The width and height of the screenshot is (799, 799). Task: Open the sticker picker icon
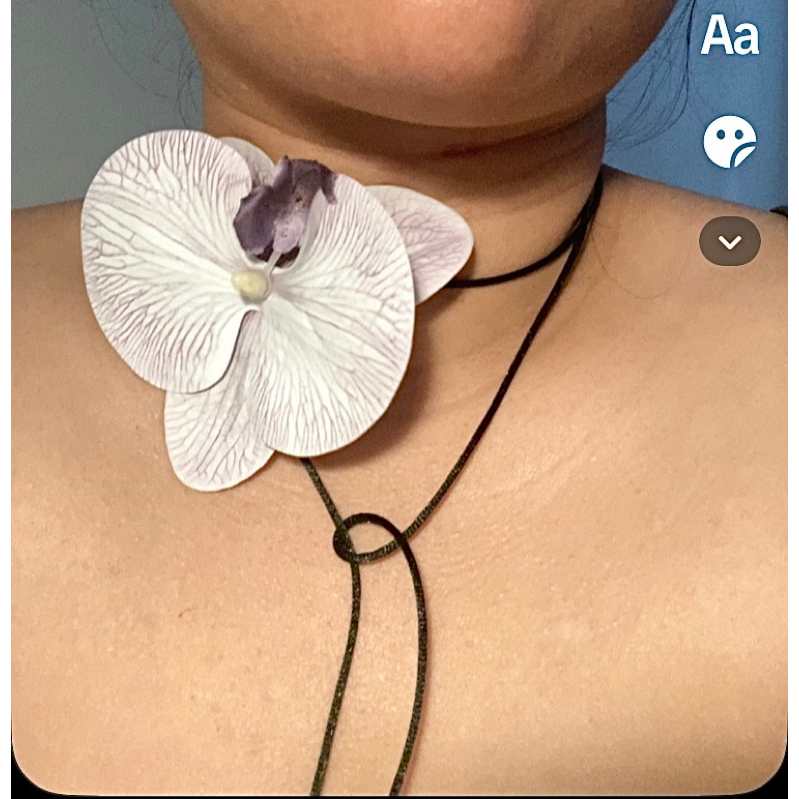[729, 141]
